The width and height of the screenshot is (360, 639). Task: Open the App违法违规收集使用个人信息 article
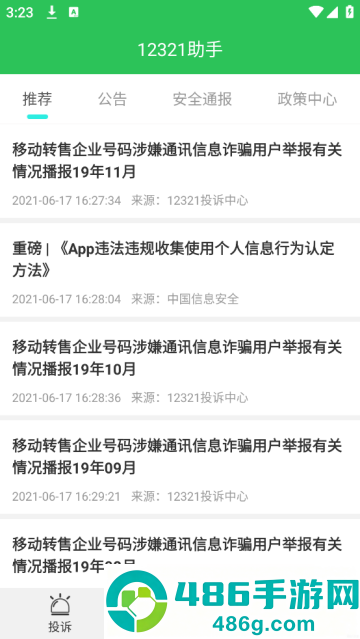(180, 271)
